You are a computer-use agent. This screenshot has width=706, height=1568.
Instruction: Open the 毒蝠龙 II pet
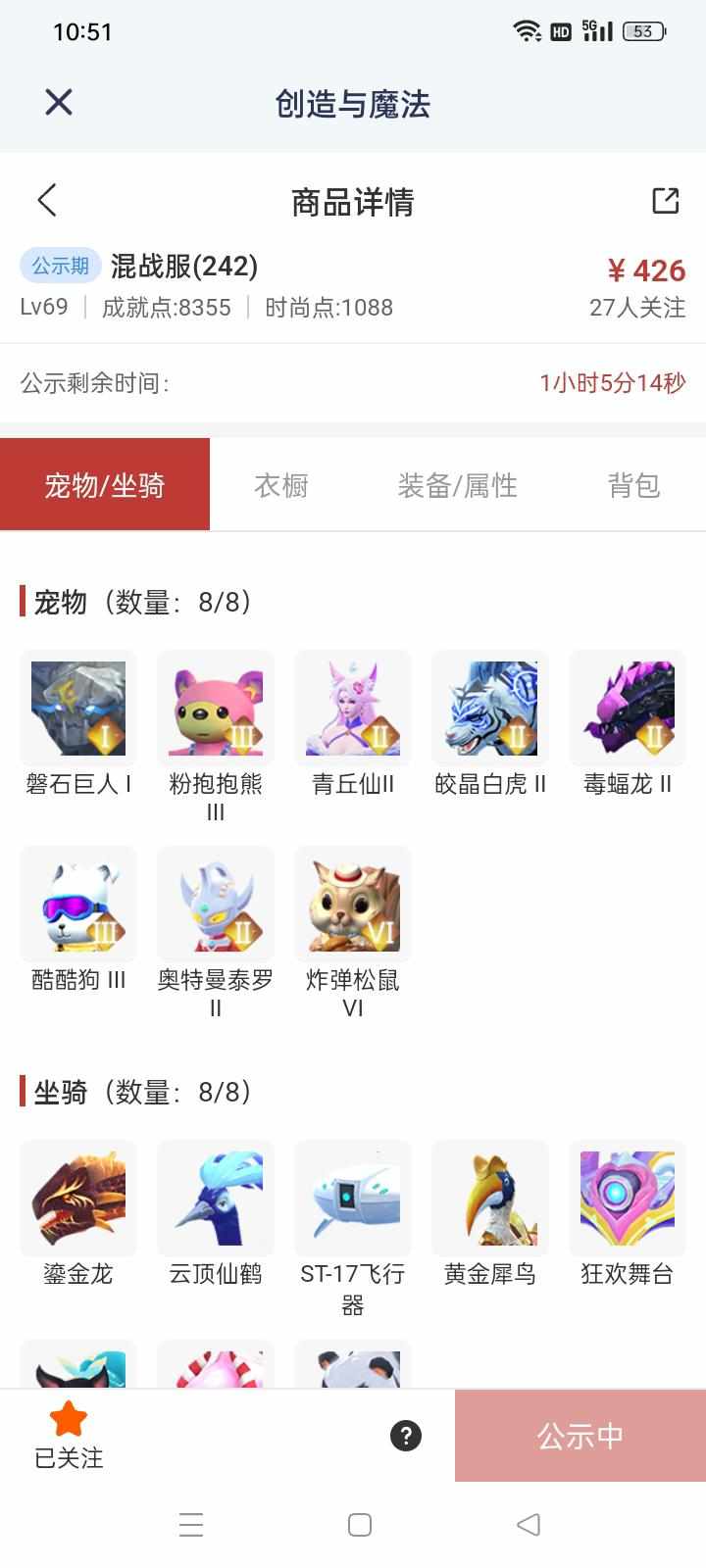coord(628,709)
